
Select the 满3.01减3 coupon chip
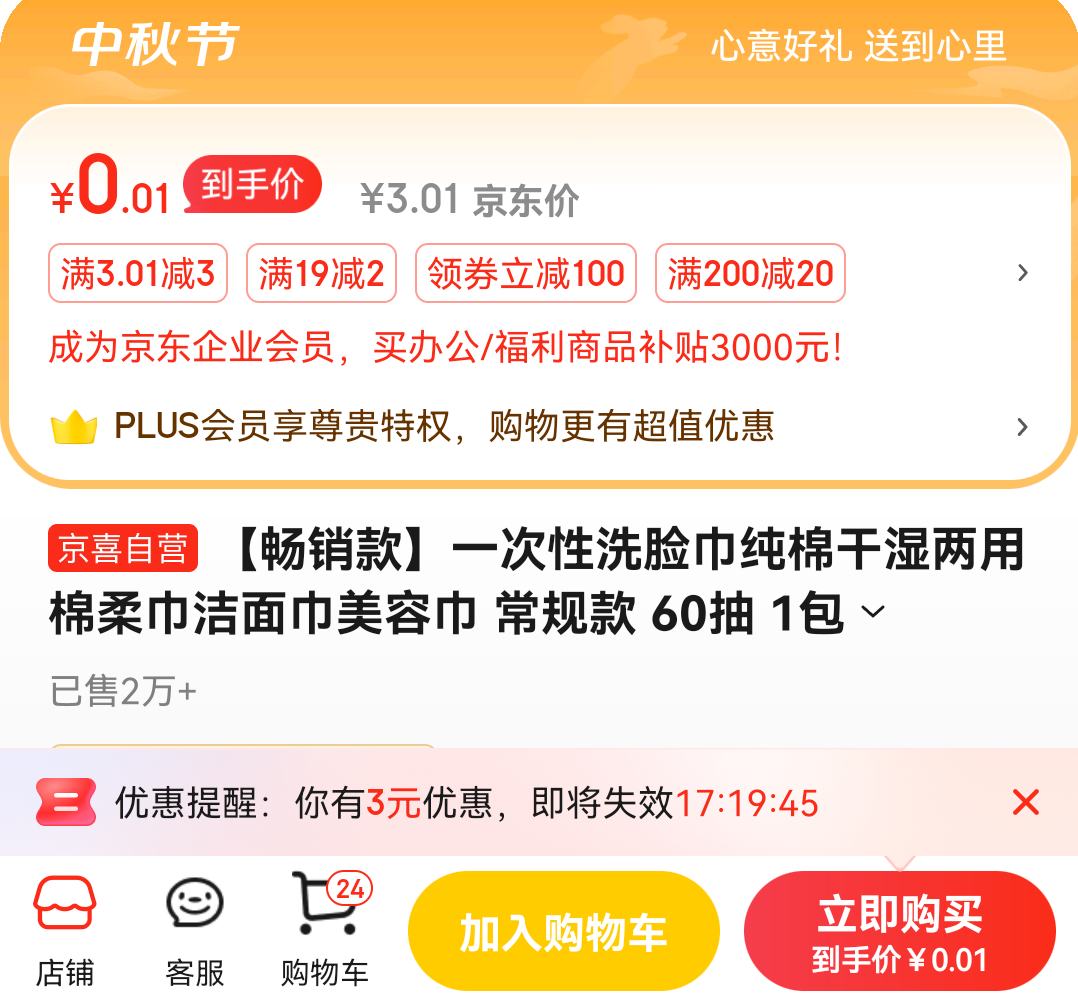click(x=138, y=273)
